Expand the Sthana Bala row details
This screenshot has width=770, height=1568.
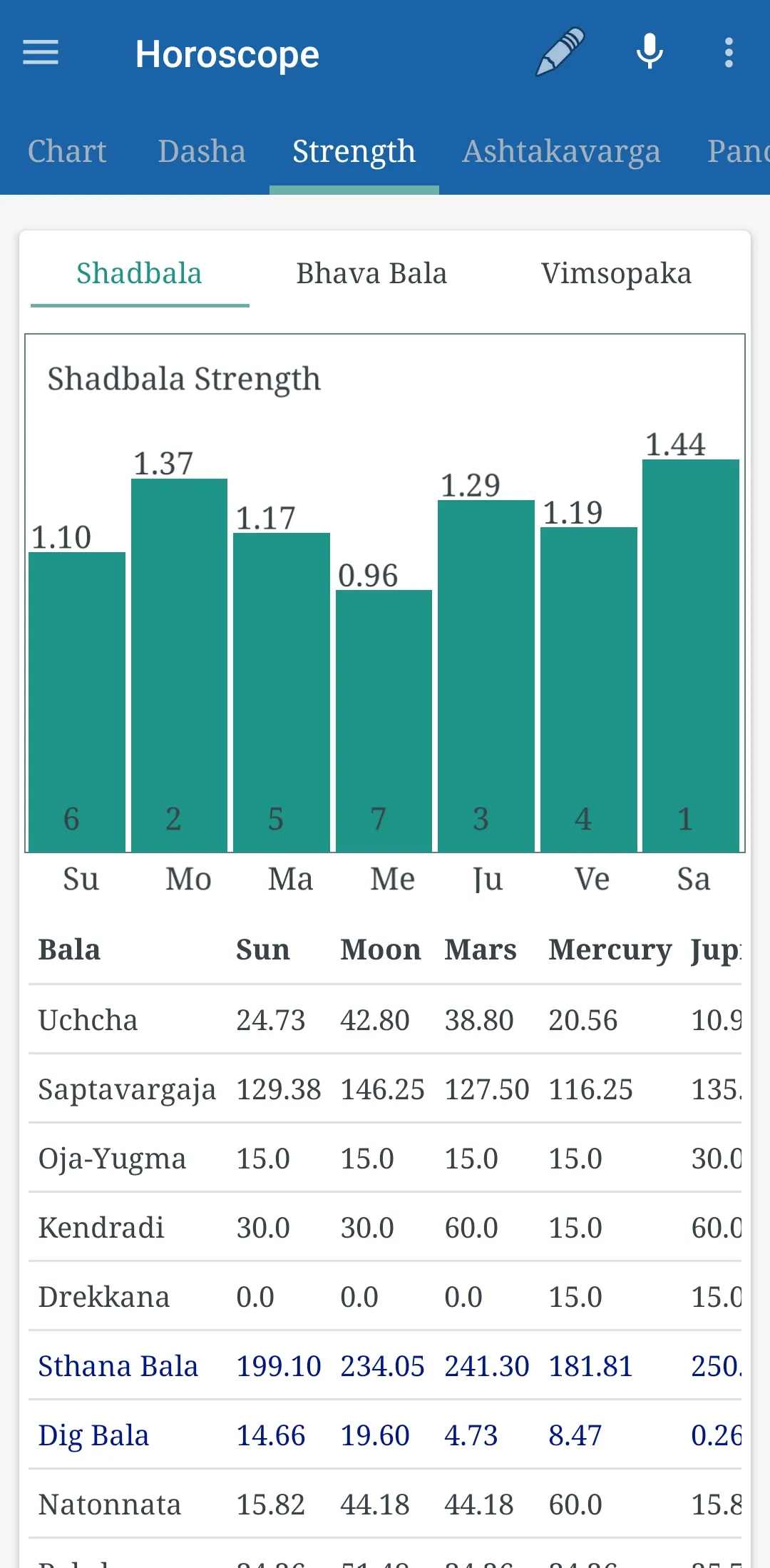[x=118, y=1365]
